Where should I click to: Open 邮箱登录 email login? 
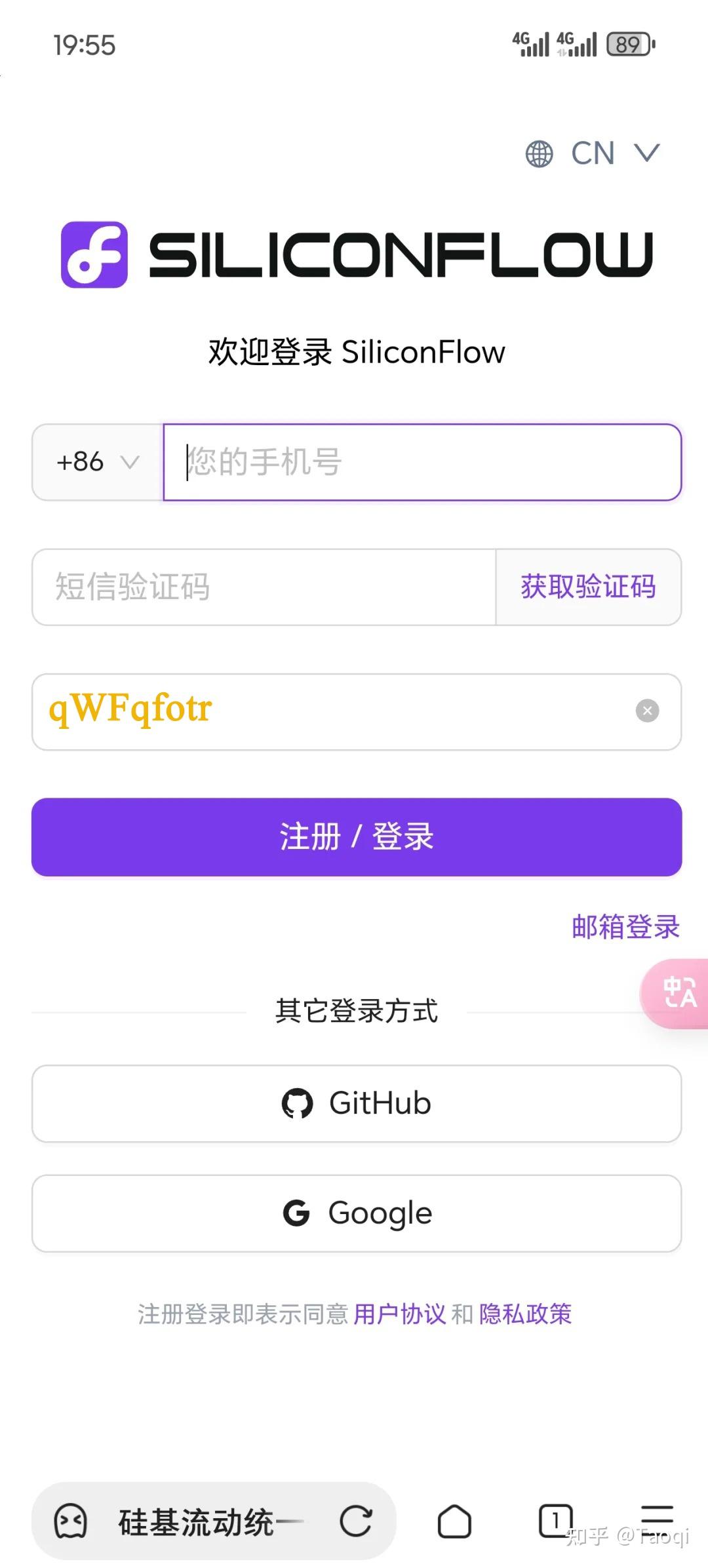(x=624, y=927)
